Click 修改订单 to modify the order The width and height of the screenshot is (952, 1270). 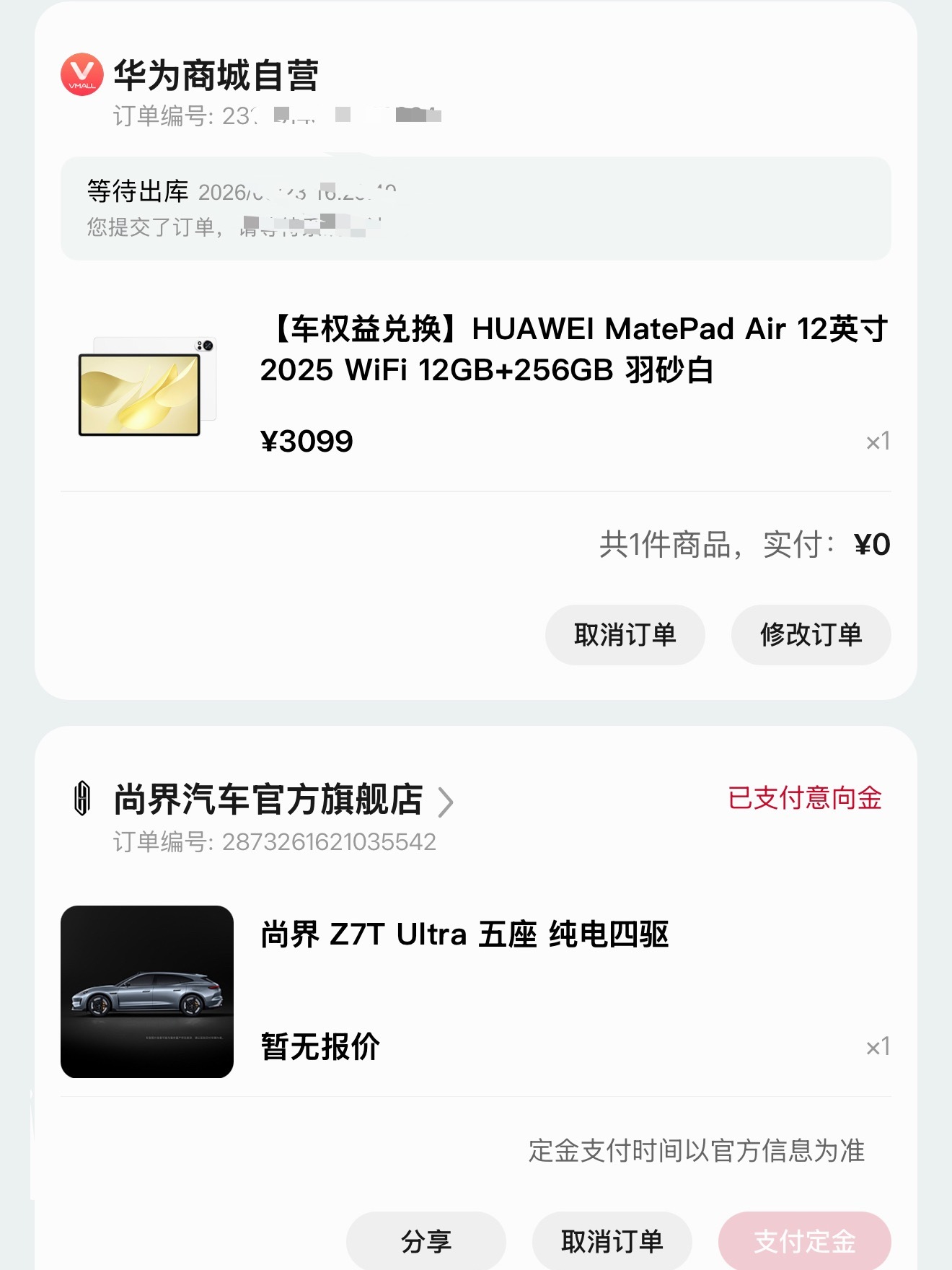809,634
